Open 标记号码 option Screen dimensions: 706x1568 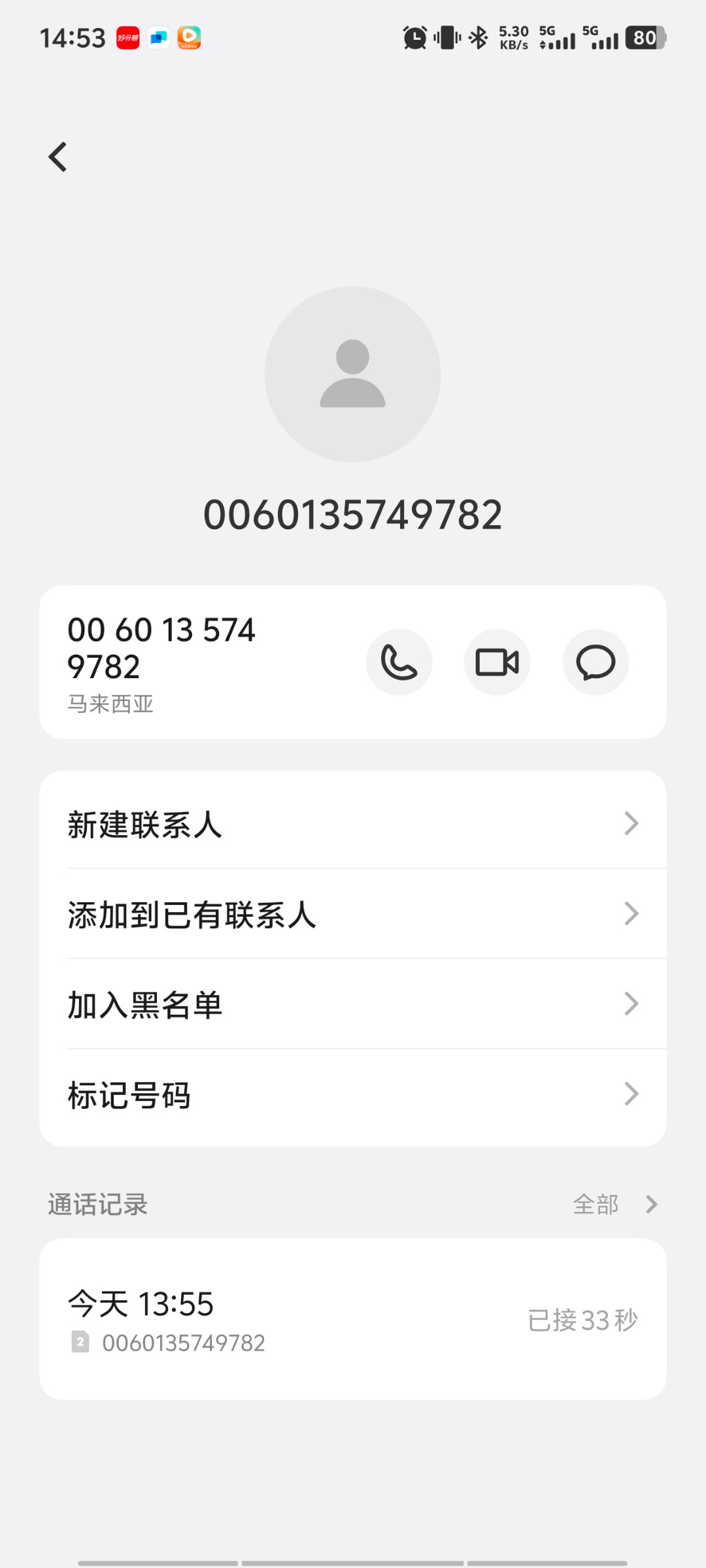point(353,1094)
